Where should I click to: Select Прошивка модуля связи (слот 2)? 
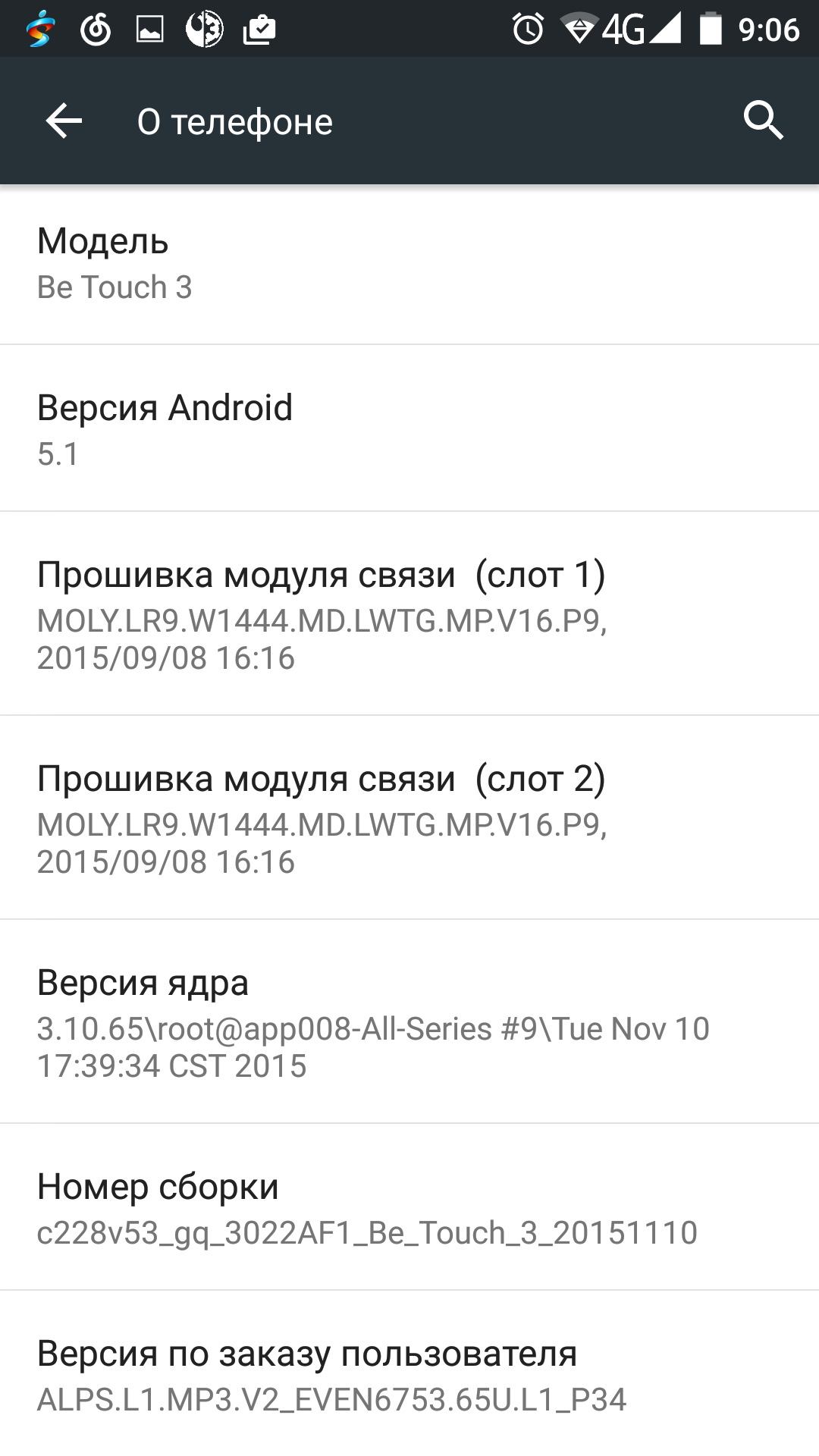[x=409, y=818]
